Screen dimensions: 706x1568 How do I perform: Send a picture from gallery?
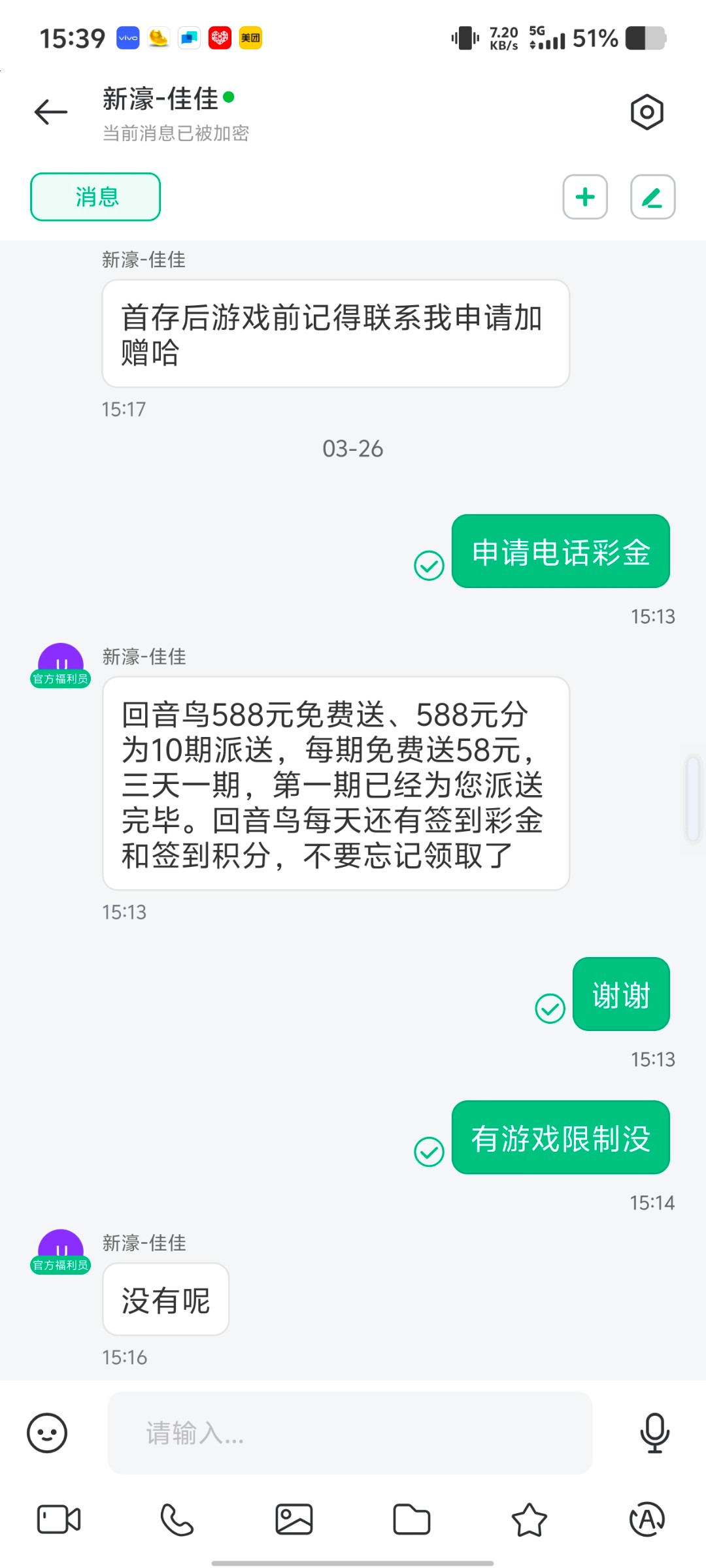[294, 1519]
